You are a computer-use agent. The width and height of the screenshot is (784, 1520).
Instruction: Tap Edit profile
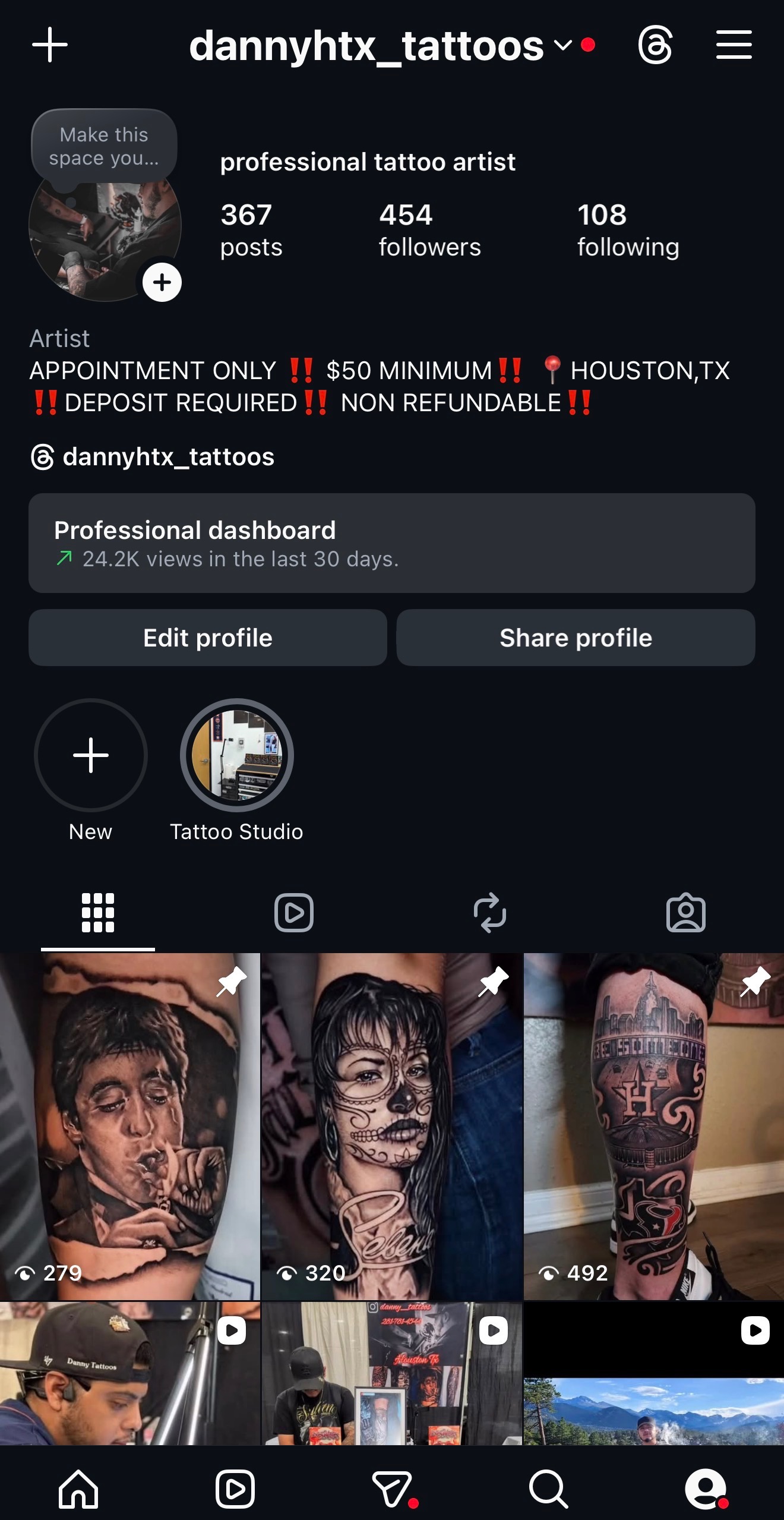[x=208, y=638]
